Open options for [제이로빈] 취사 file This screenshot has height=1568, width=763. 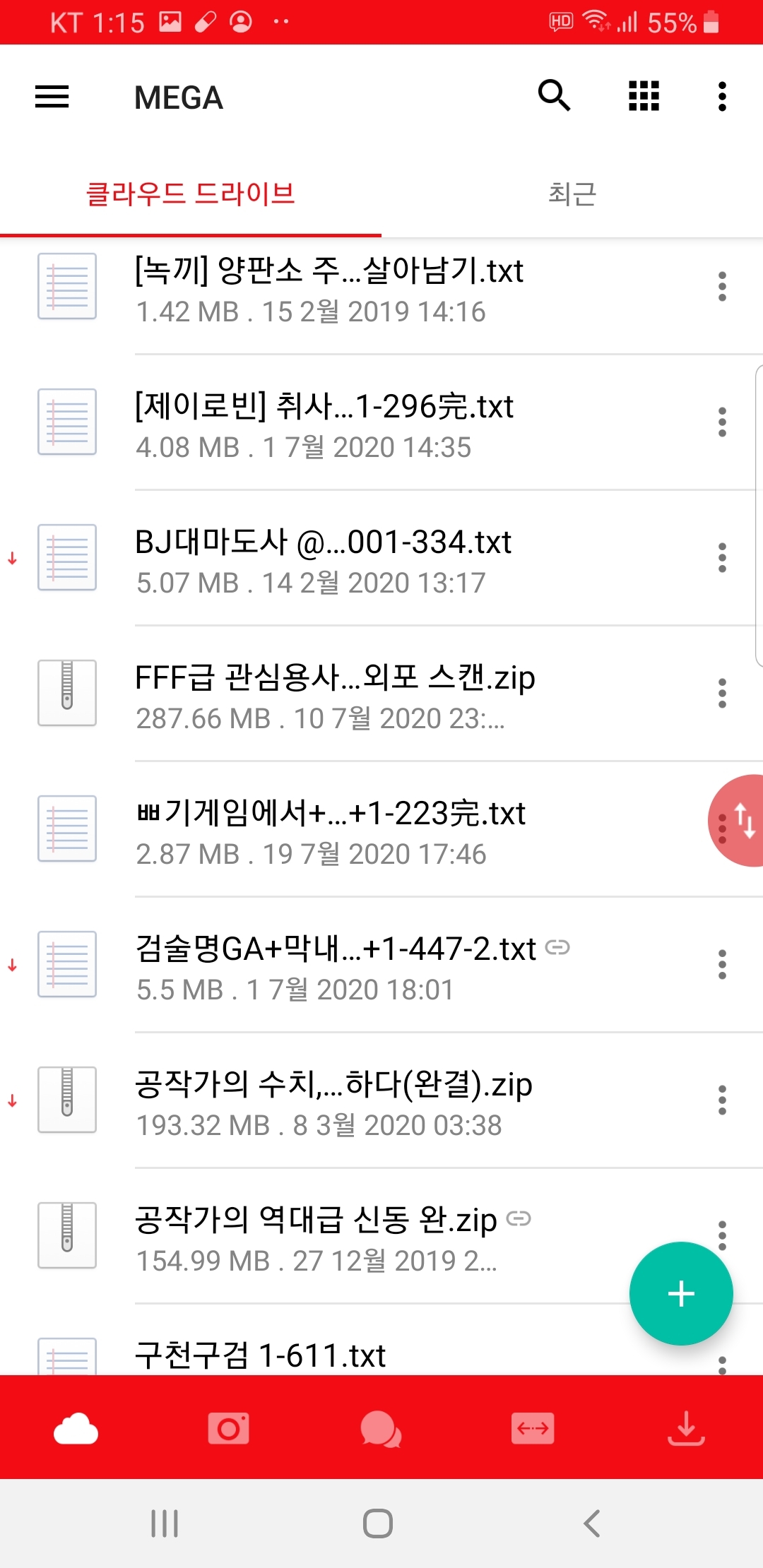coord(722,422)
